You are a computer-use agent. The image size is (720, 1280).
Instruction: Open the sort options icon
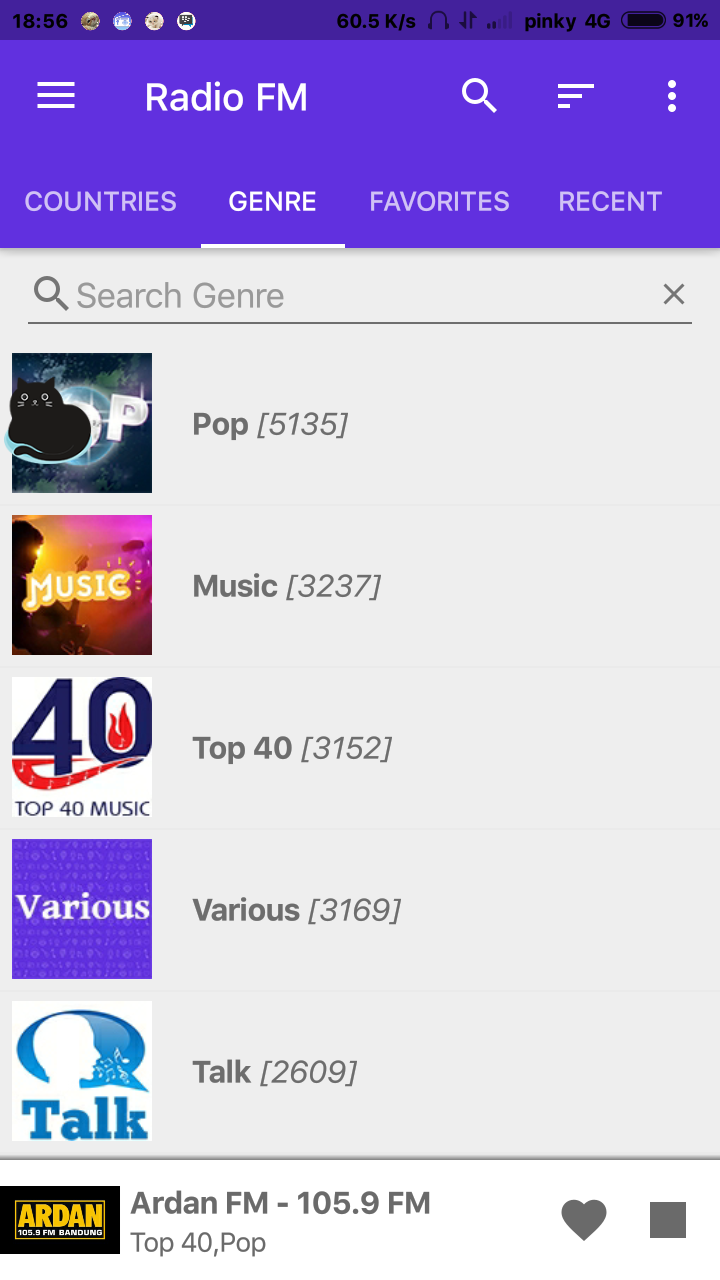coord(575,96)
